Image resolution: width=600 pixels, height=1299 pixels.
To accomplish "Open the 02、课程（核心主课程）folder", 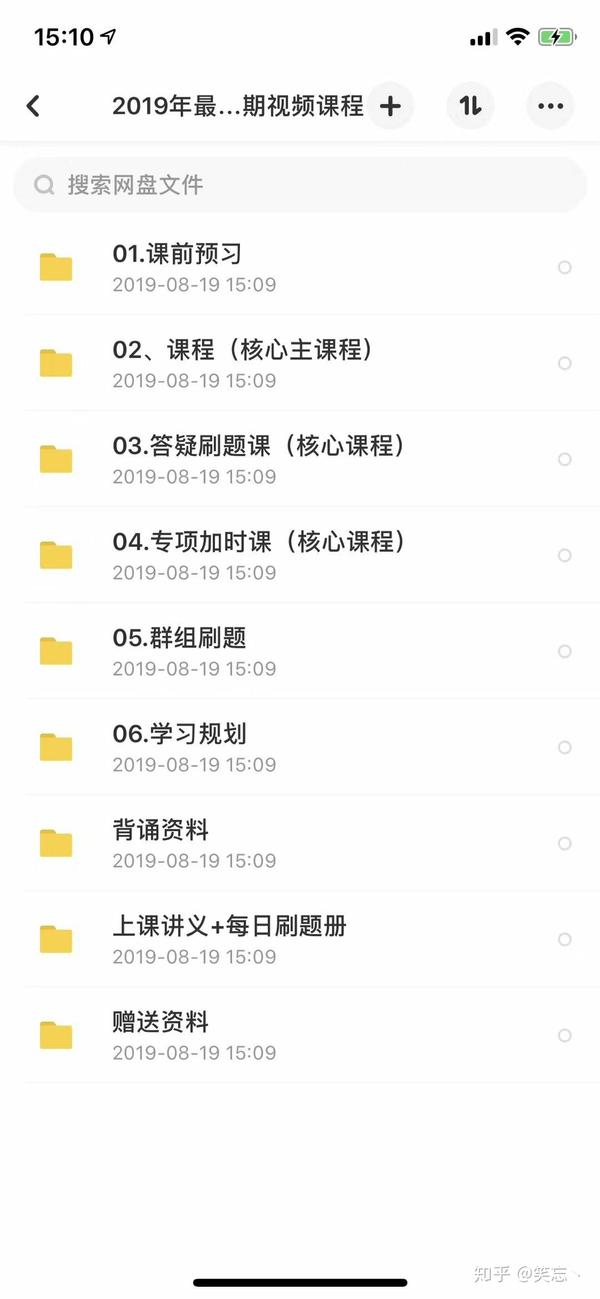I will tap(300, 363).
